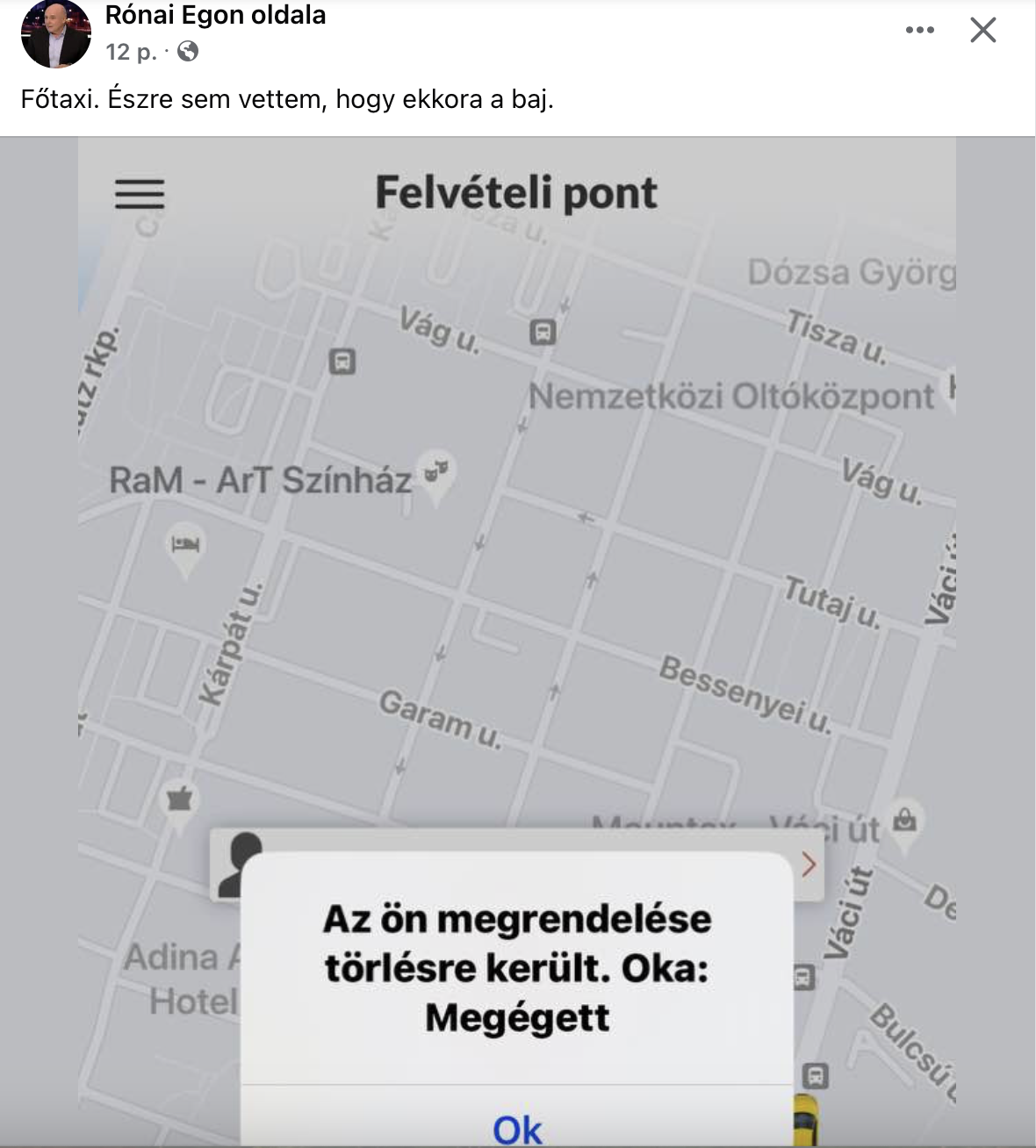
Task: Click the bus stop icon above Nemzetközi Oltóközpont
Action: (543, 332)
